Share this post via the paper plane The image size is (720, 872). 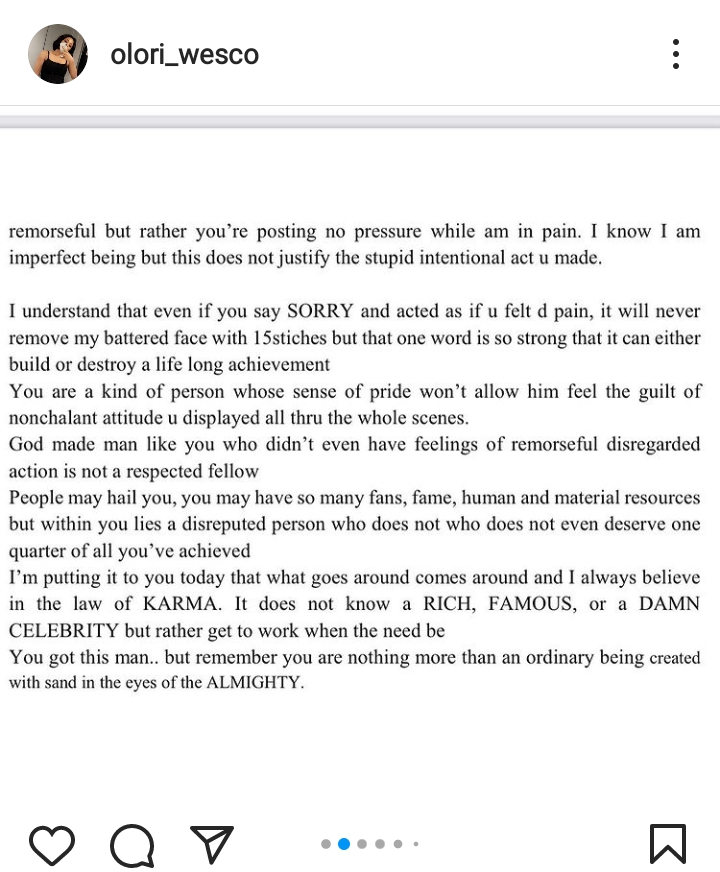pos(211,844)
